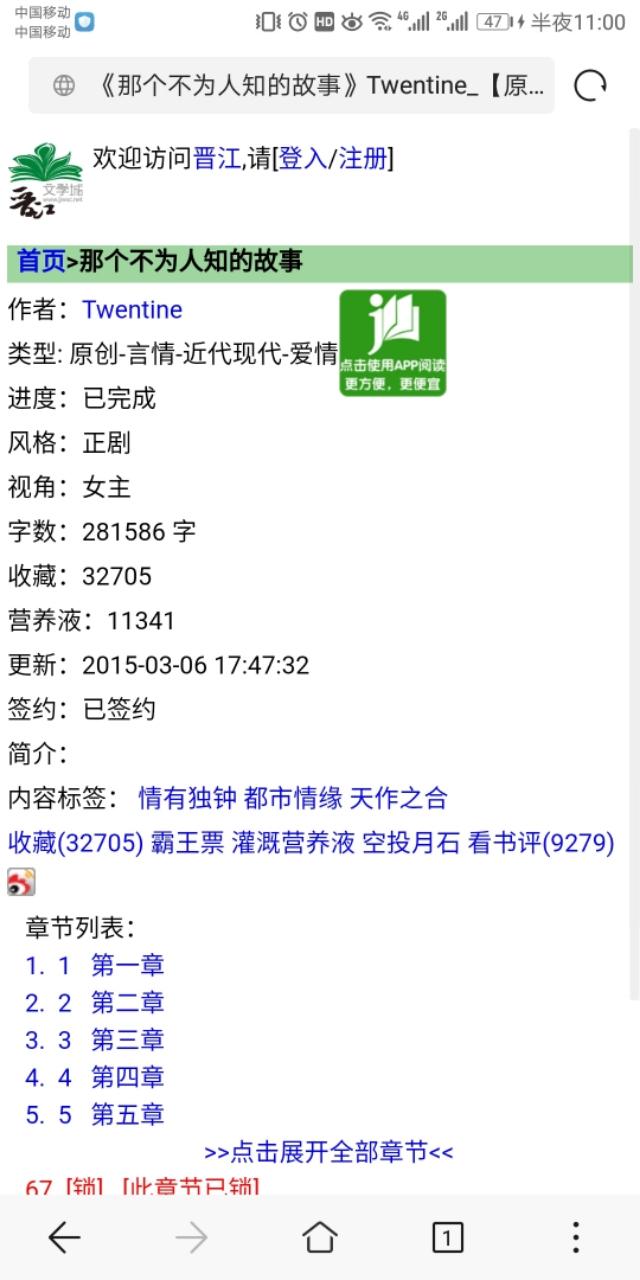Open author Twentine's page
This screenshot has width=640, height=1280.
click(132, 309)
